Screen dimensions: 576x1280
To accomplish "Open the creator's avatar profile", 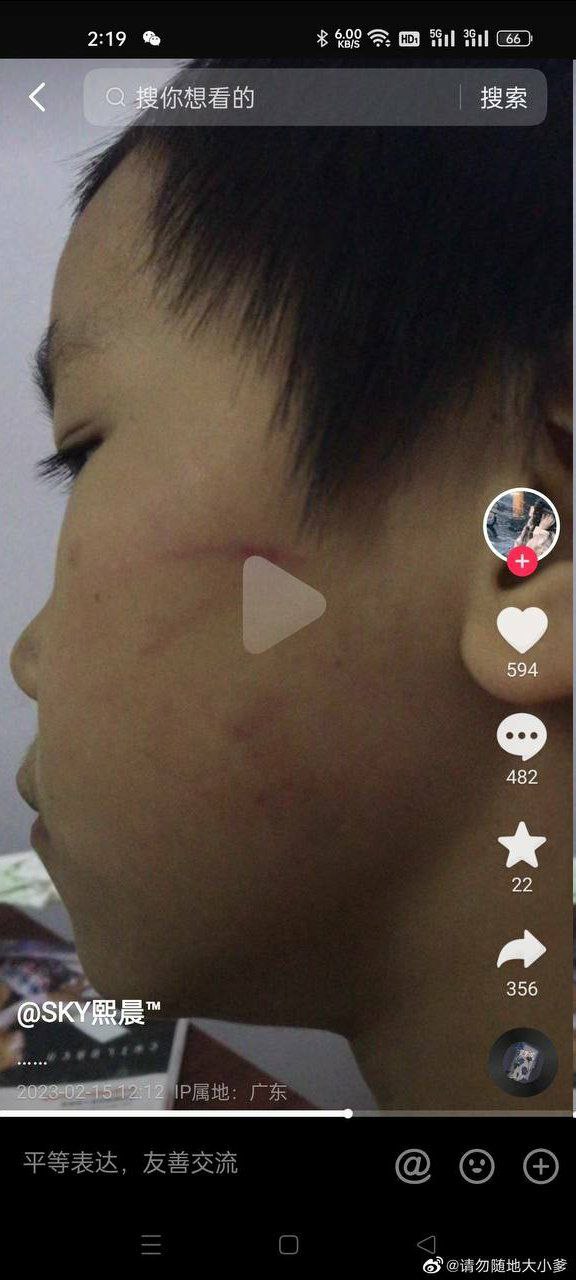I will click(521, 525).
